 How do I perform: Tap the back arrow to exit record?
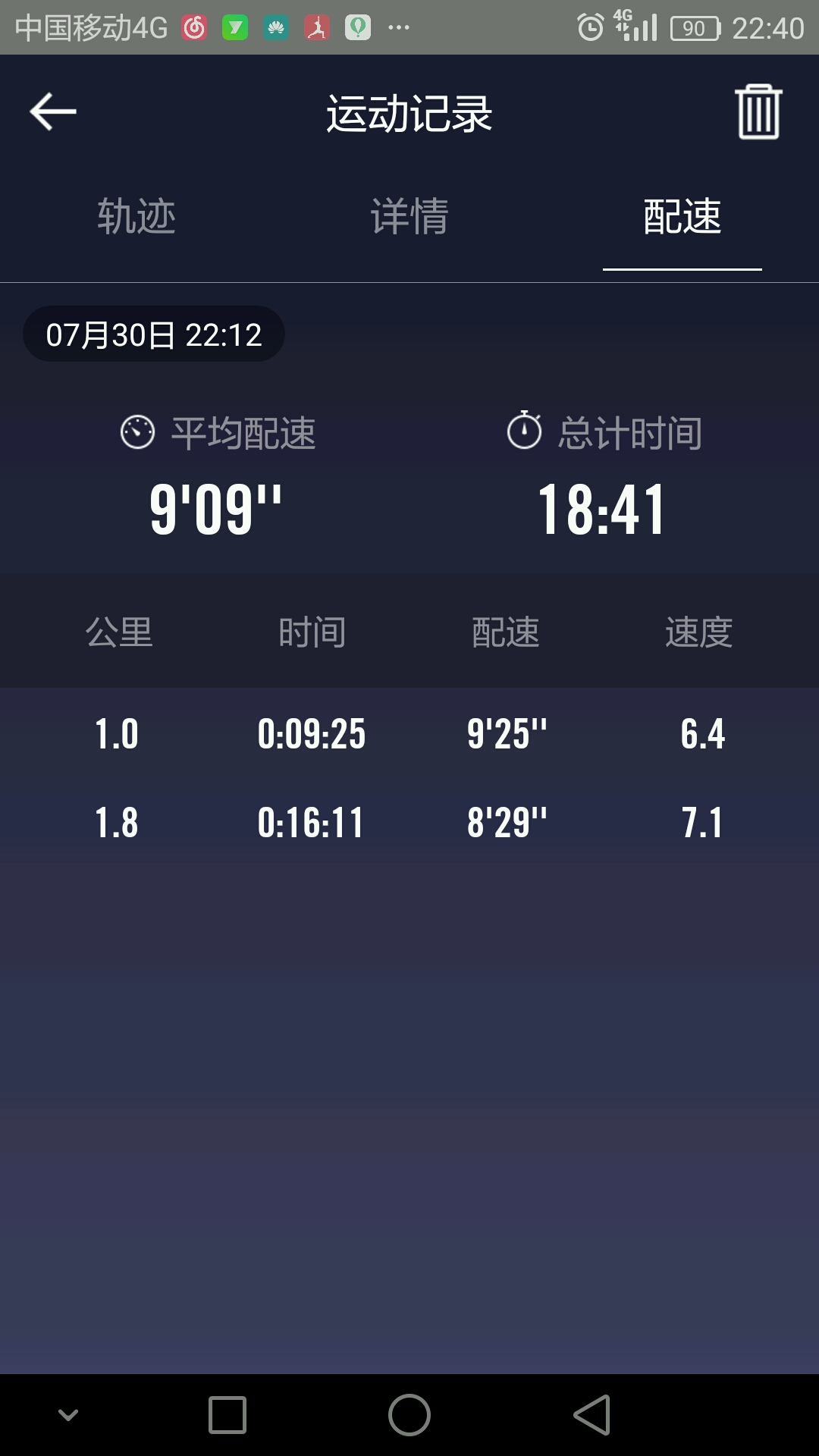50,114
